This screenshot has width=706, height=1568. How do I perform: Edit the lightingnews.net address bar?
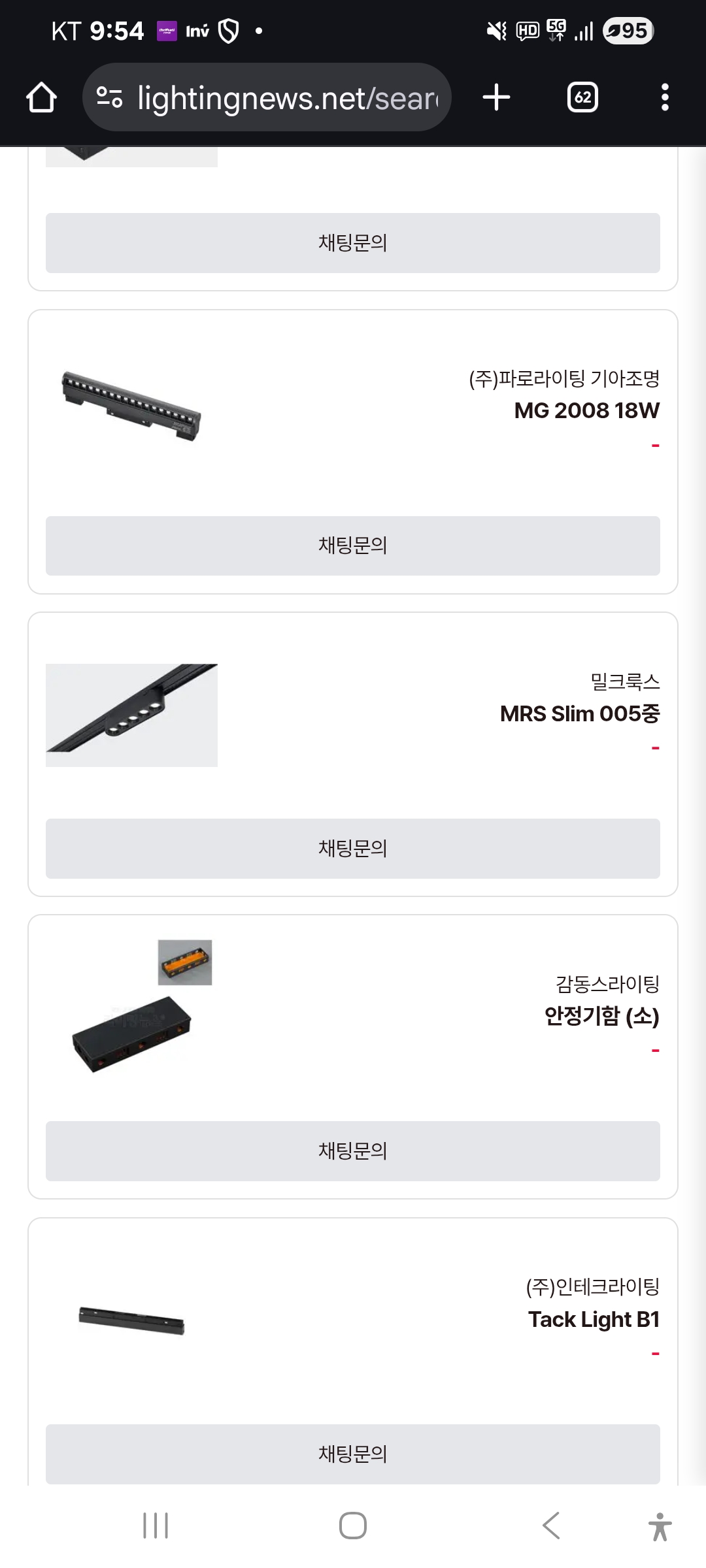coord(286,98)
